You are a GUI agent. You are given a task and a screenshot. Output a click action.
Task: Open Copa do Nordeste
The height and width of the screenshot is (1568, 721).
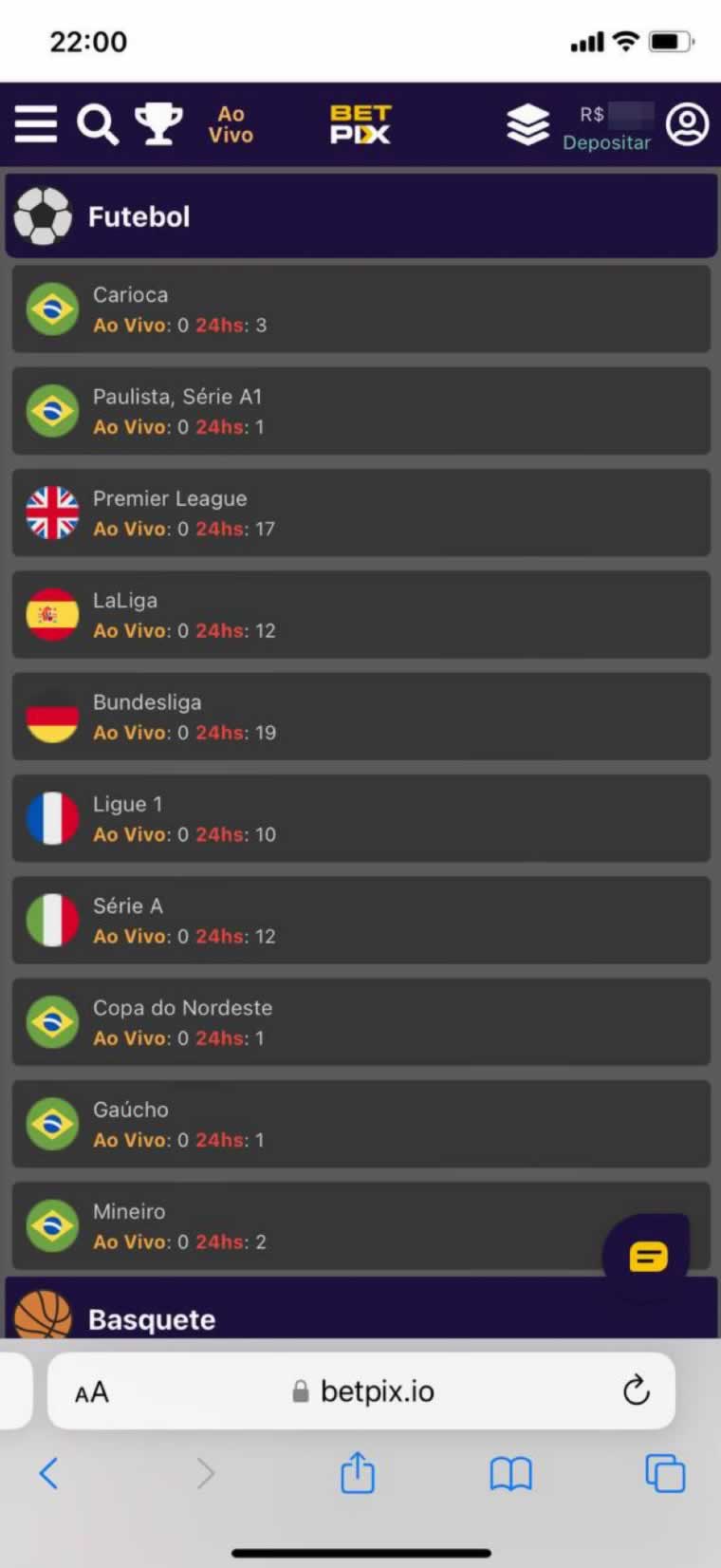[360, 1022]
